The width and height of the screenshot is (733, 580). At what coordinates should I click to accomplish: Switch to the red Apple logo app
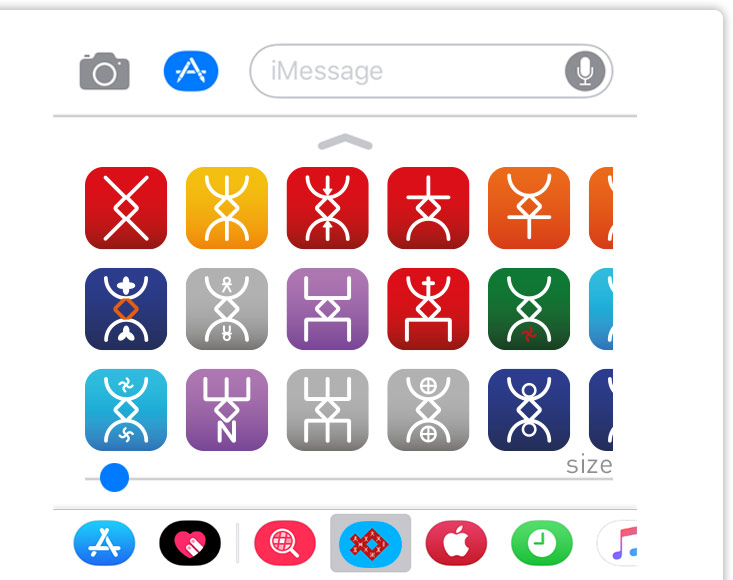click(x=456, y=543)
